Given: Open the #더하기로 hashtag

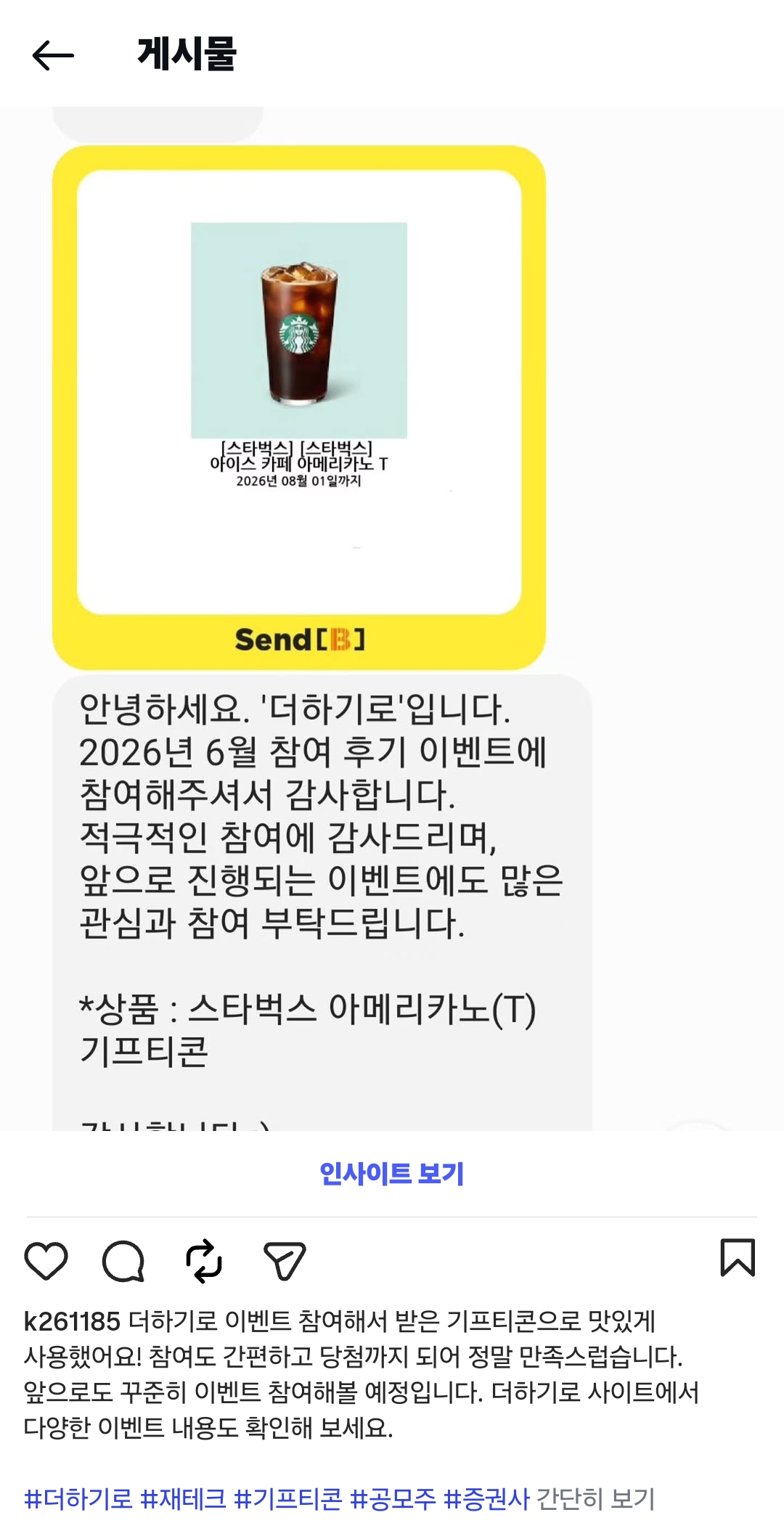Looking at the screenshot, I should click(78, 1499).
